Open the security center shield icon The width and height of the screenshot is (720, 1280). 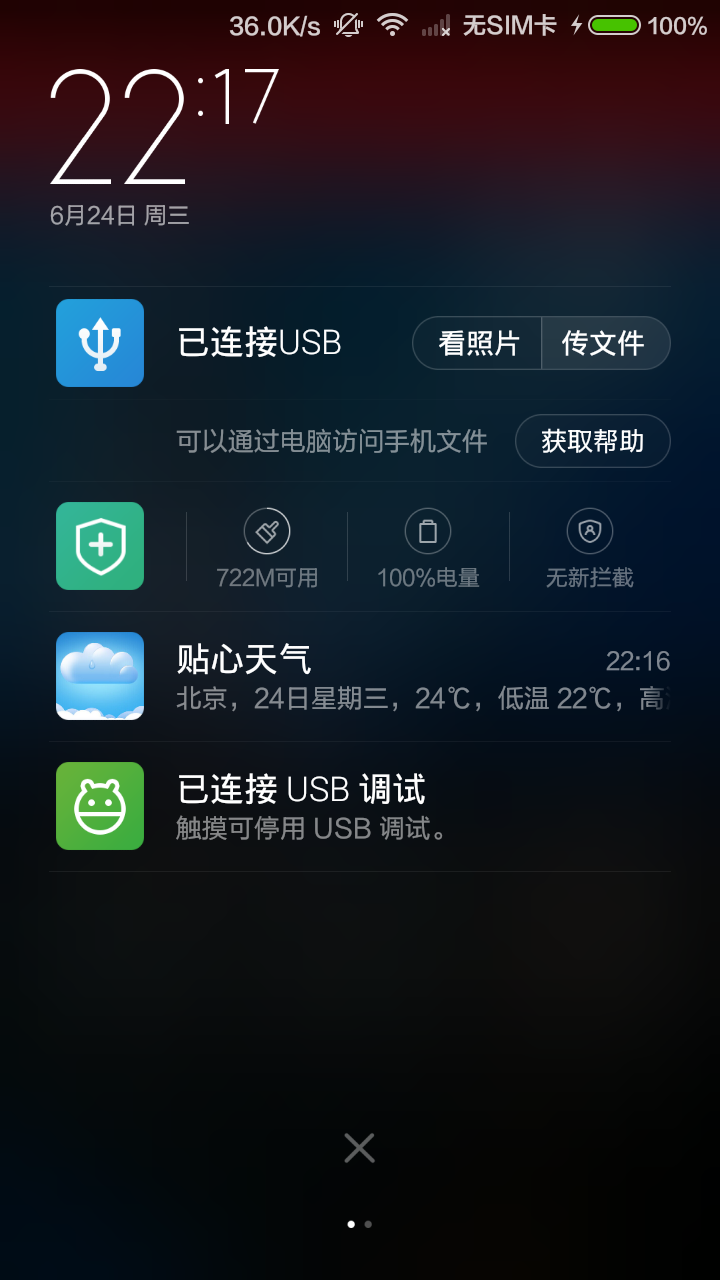point(100,546)
